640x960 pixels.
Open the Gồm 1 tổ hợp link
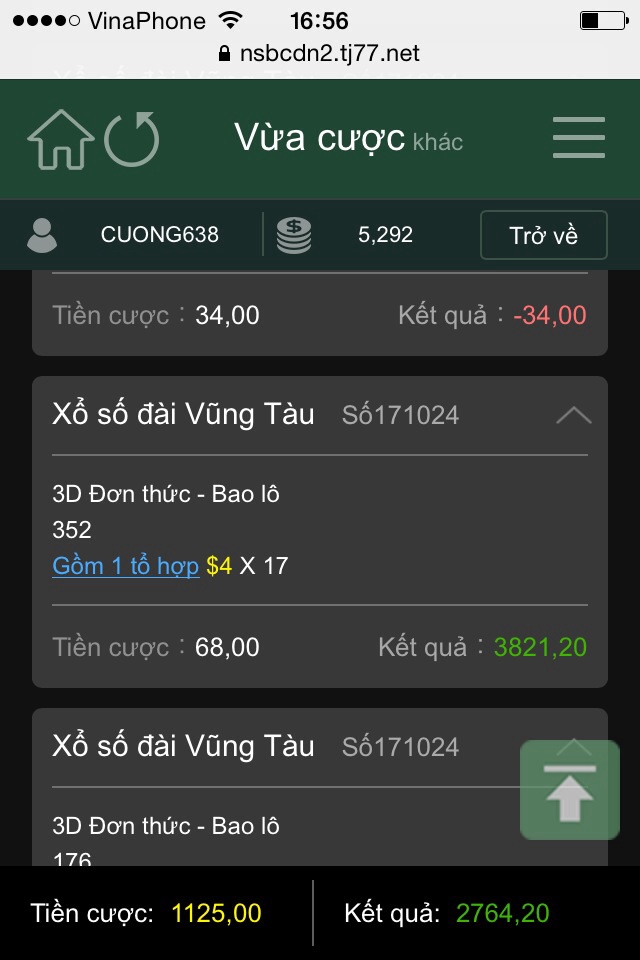(126, 566)
